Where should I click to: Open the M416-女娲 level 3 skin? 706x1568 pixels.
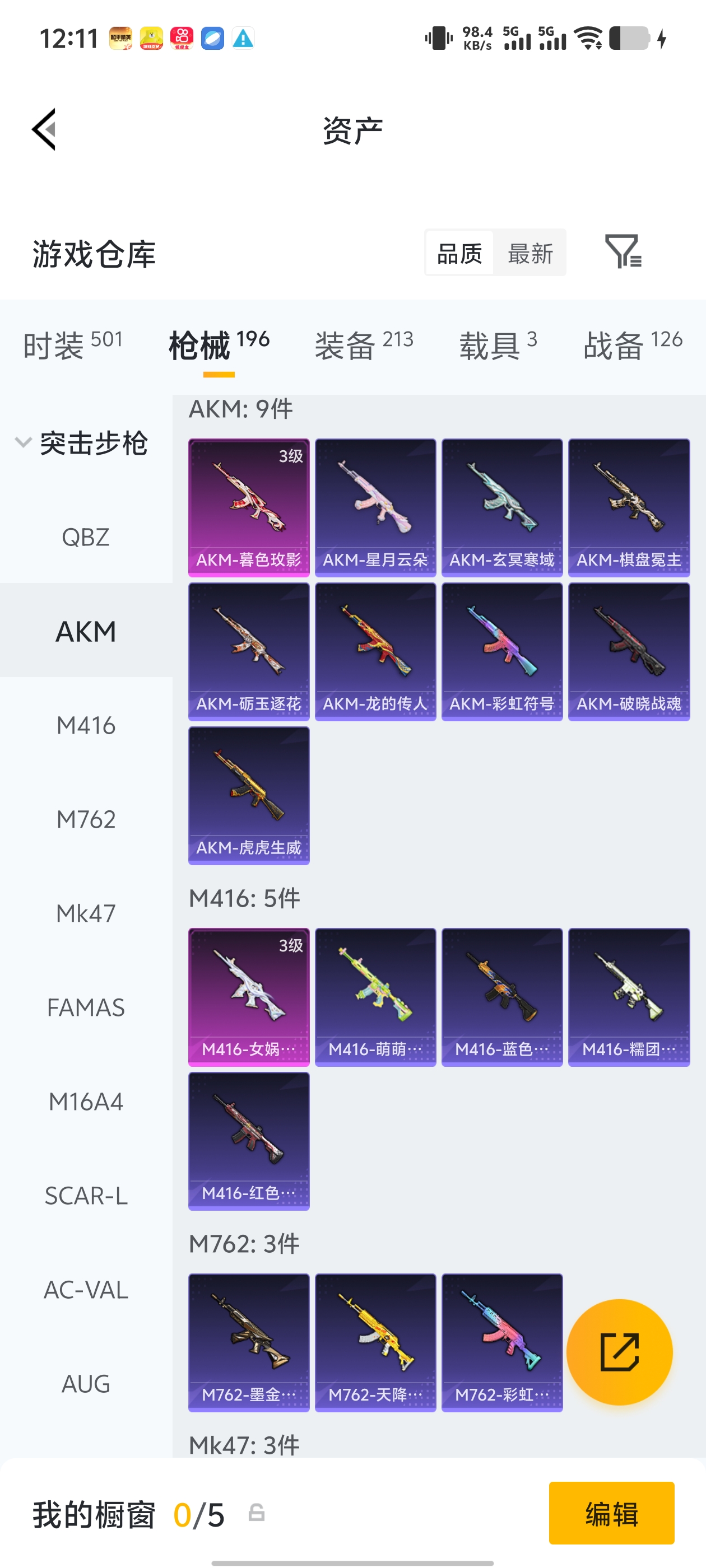point(249,996)
